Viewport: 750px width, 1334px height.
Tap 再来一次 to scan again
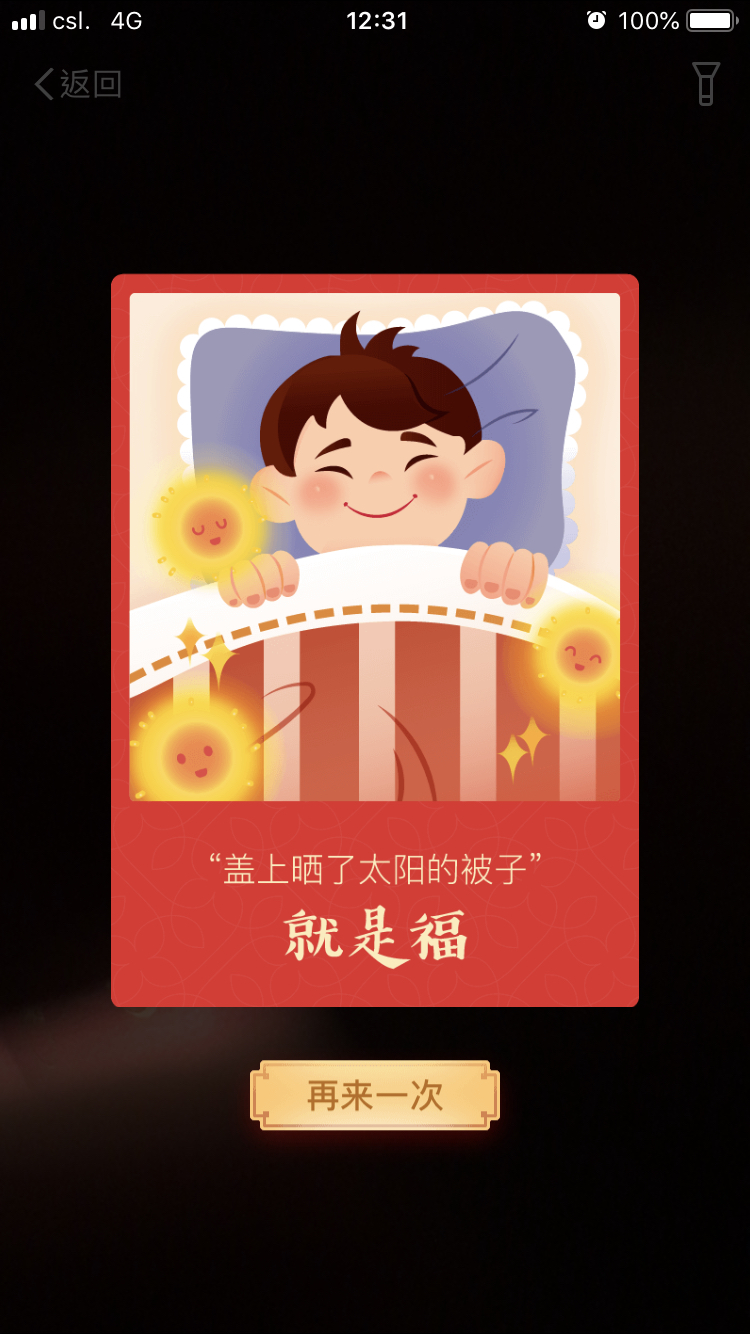375,1096
